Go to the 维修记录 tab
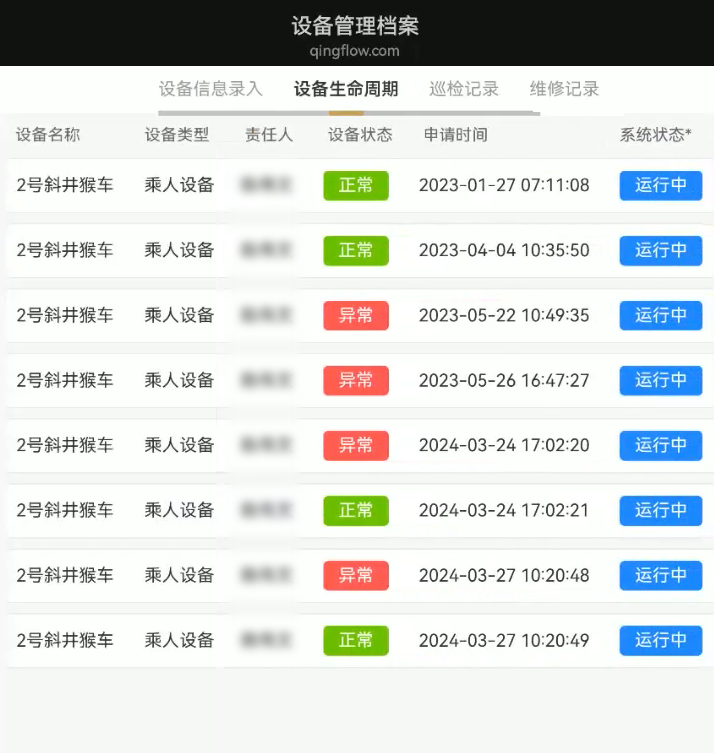This screenshot has width=714, height=753. pyautogui.click(x=565, y=89)
